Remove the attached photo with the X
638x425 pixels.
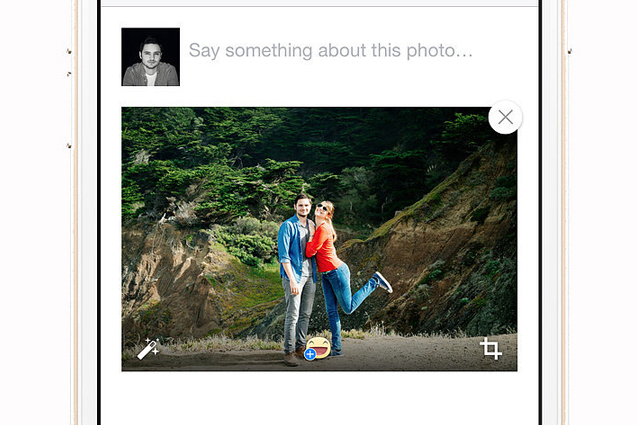(505, 118)
